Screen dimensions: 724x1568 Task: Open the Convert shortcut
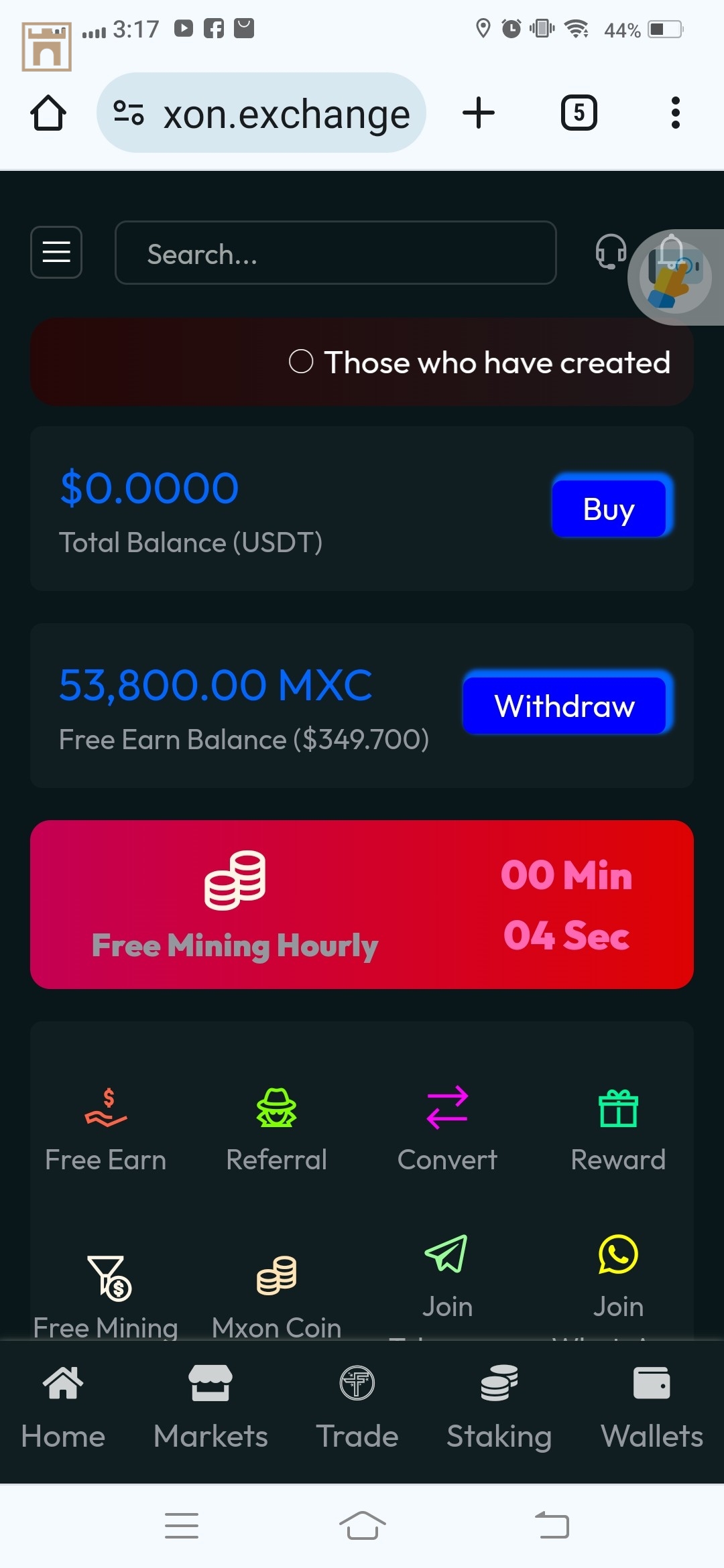click(x=447, y=1129)
